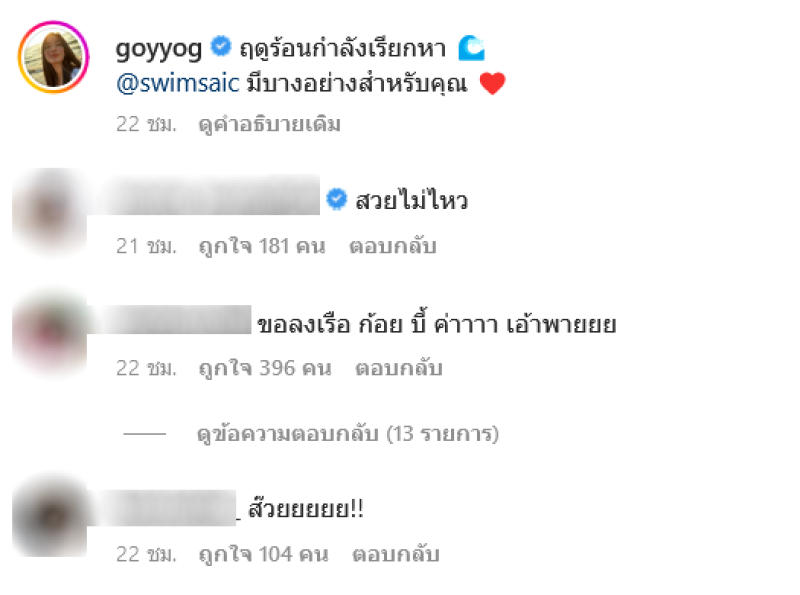View who liked the comment with 396 likes
Viewport: 800px width, 595px height.
266,368
